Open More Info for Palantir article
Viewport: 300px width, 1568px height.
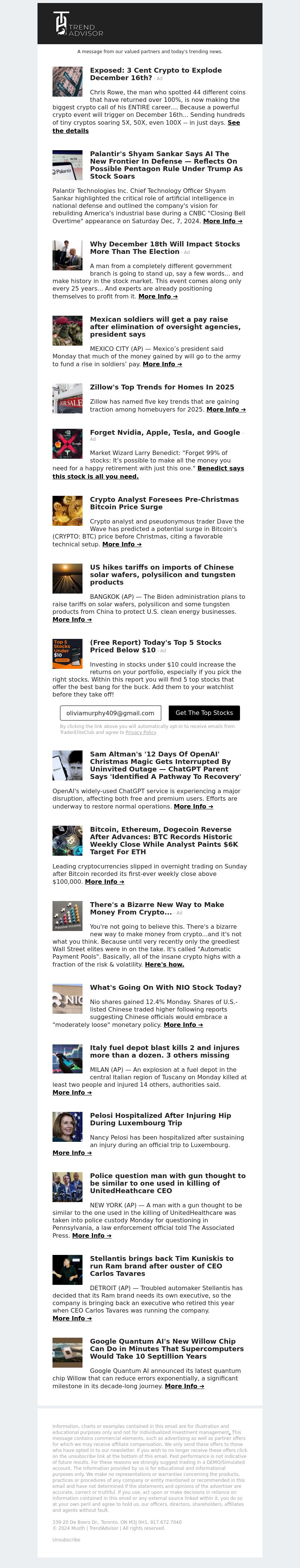222,221
